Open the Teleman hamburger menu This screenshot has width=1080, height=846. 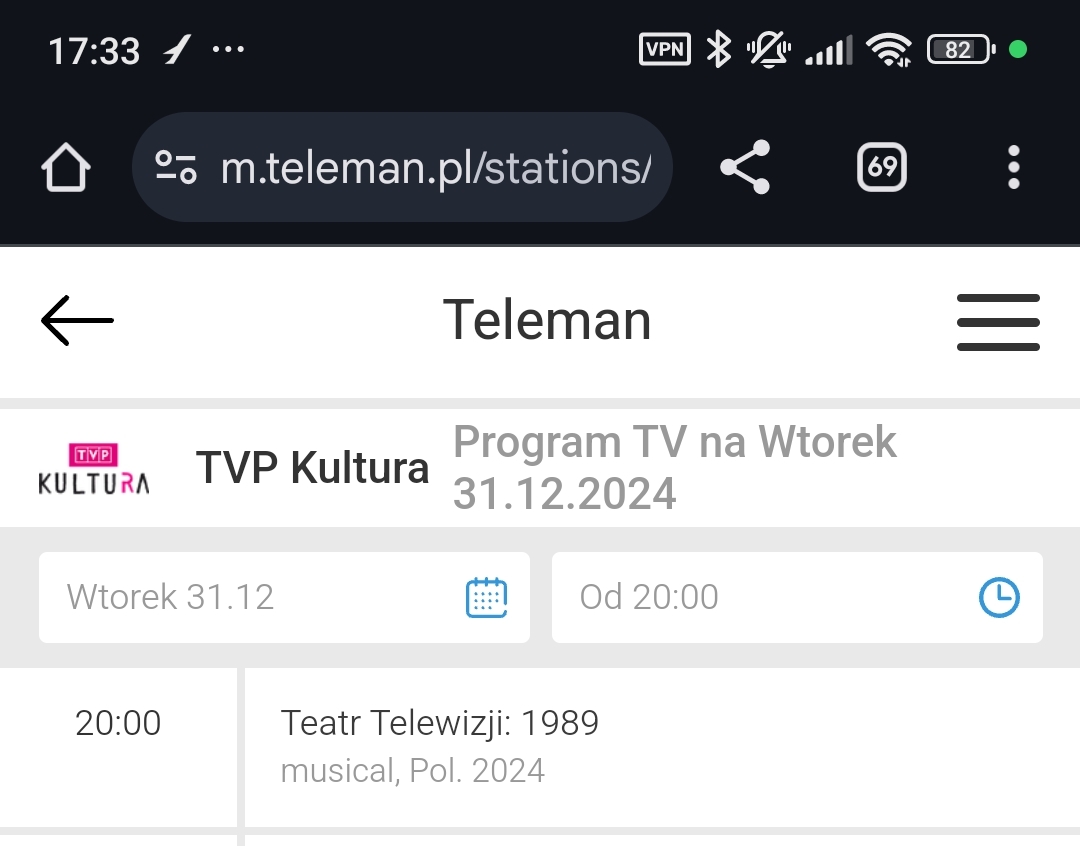tap(997, 322)
